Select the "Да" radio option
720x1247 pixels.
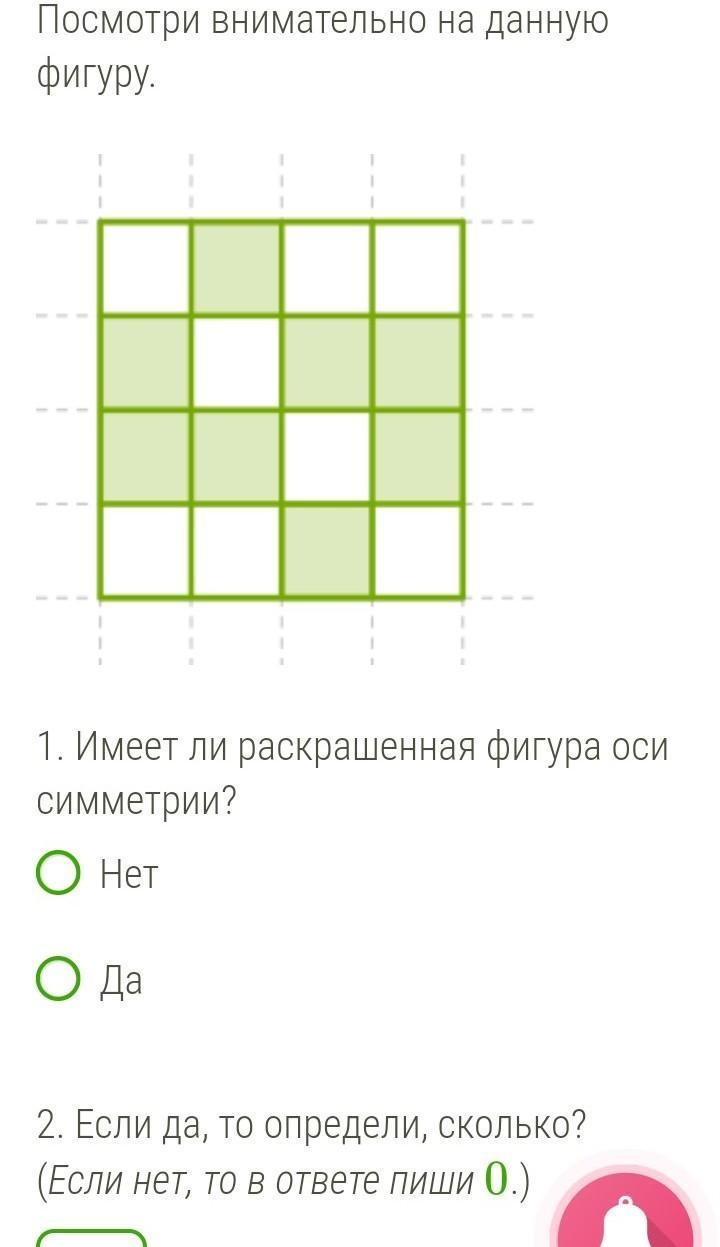point(58,979)
